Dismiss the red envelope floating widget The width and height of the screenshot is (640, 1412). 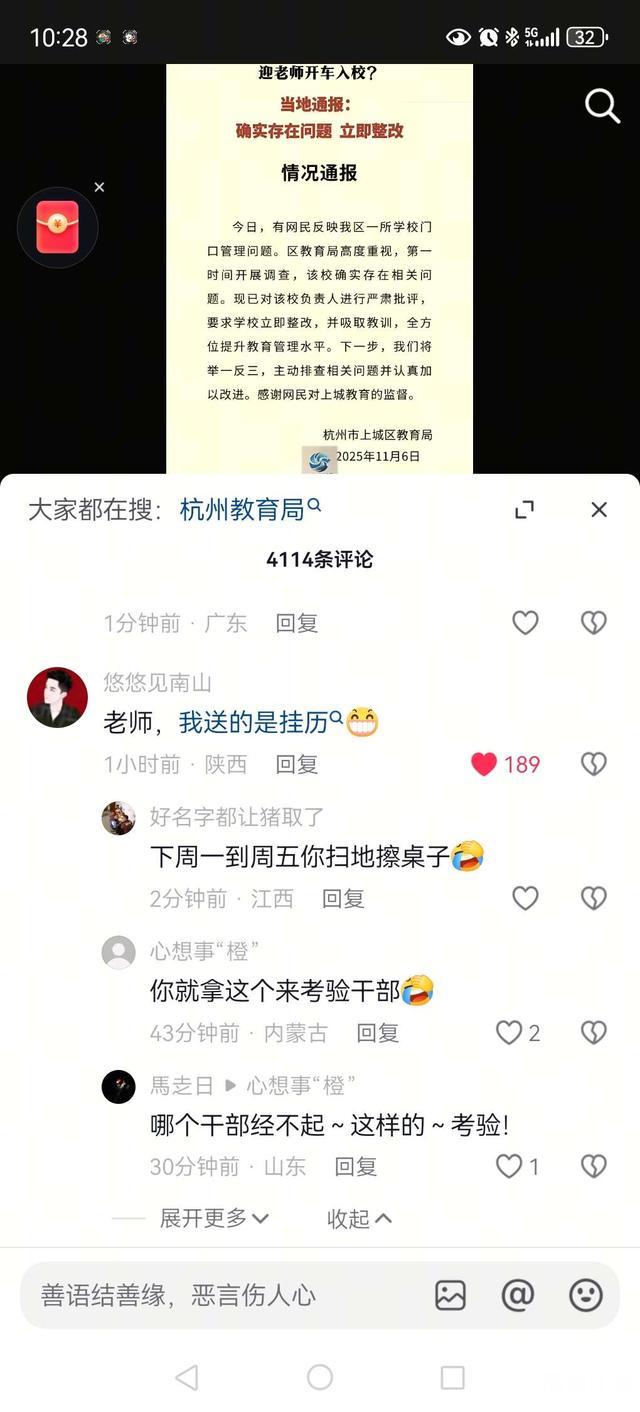pos(99,187)
